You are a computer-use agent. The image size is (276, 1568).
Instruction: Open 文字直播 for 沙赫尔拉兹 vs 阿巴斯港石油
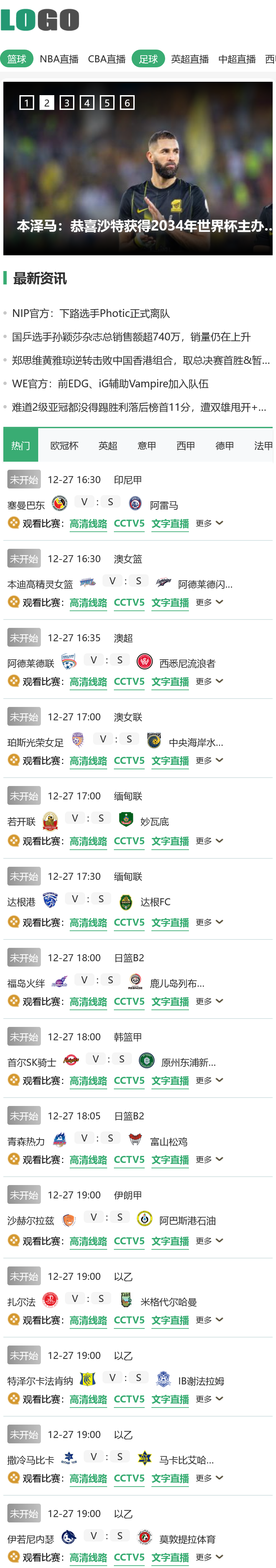[x=169, y=1241]
